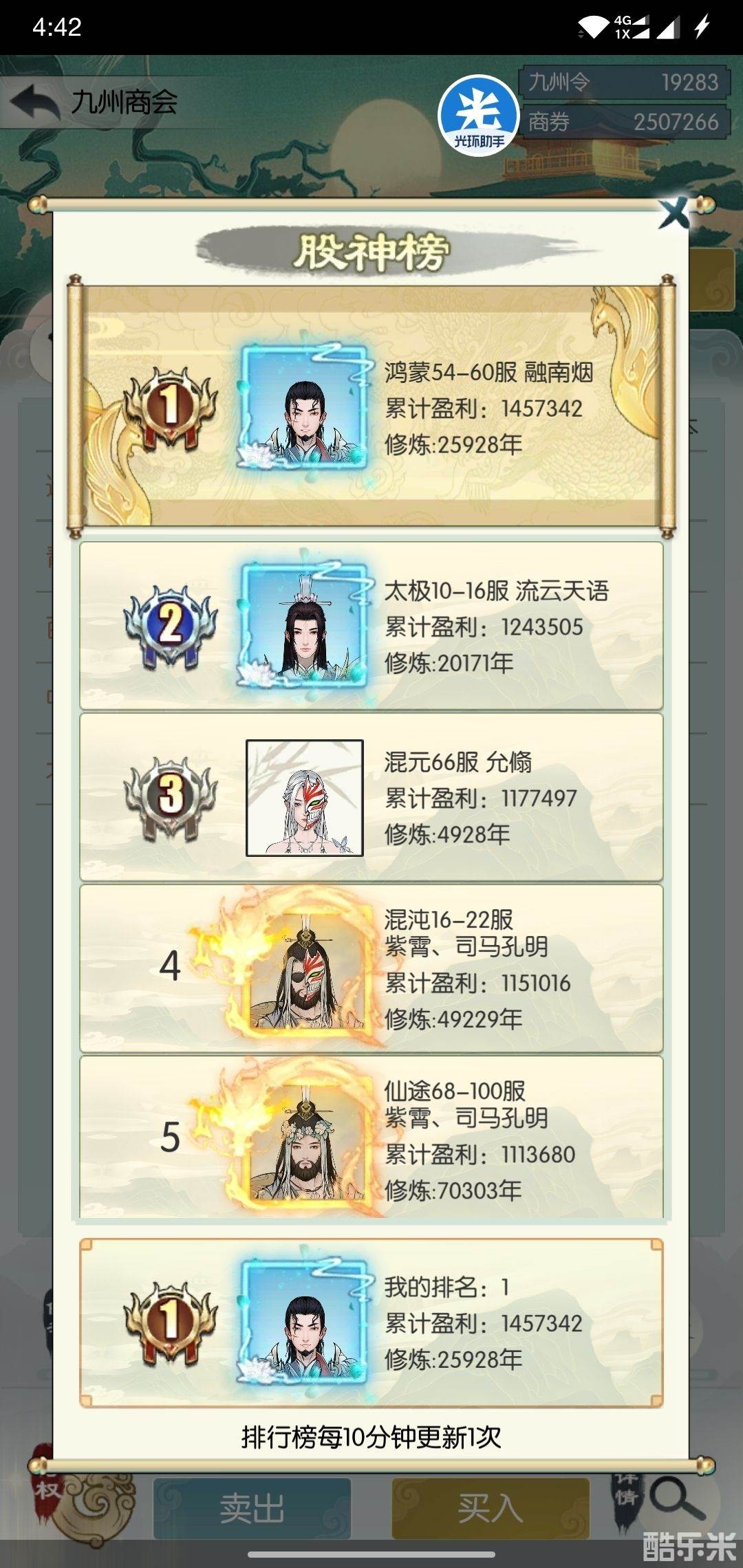Open rank 2 player 流云天语's entry
Viewport: 743px width, 1568px height.
click(371, 626)
